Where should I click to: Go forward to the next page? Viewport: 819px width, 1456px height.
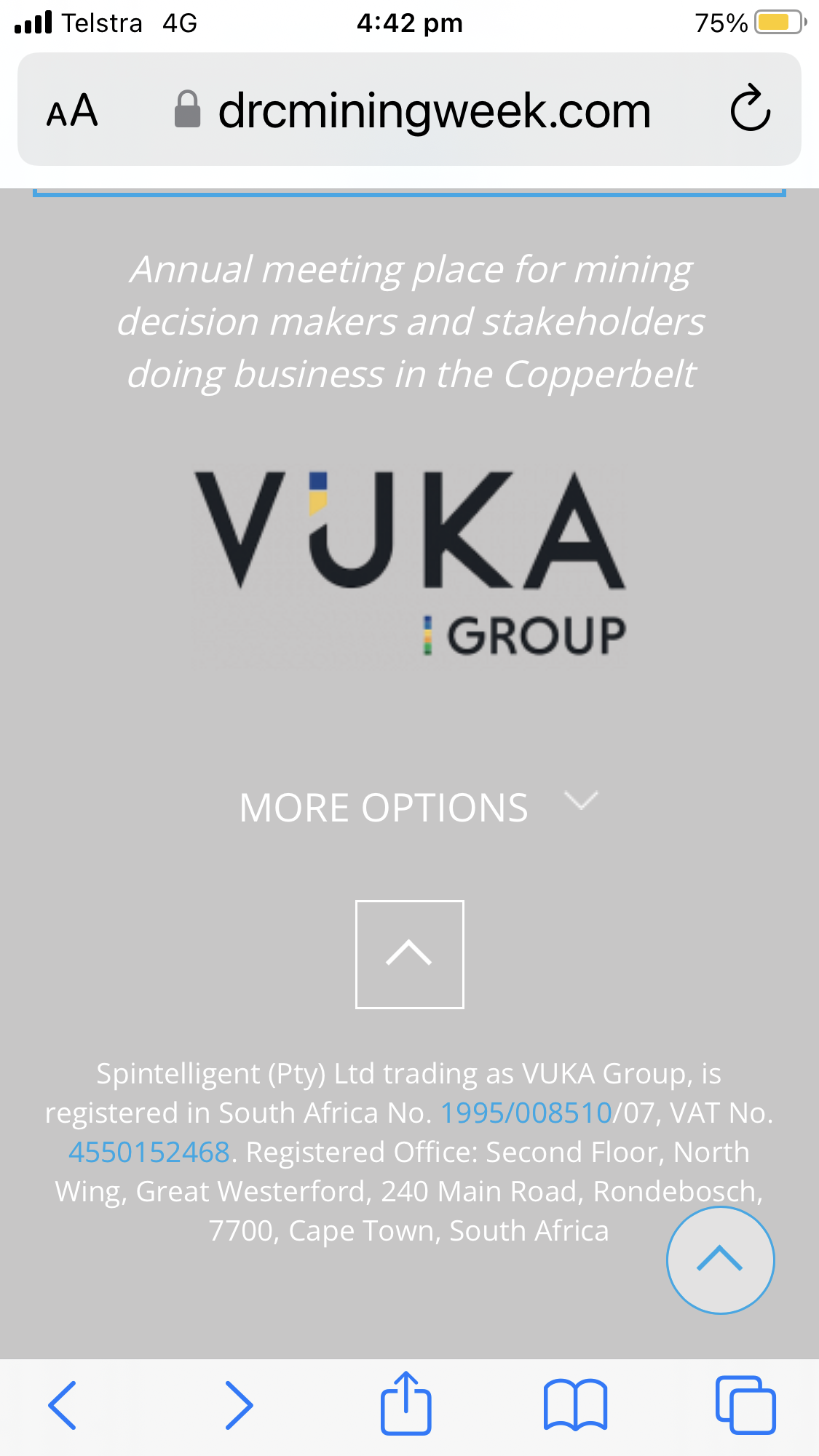pyautogui.click(x=239, y=1404)
